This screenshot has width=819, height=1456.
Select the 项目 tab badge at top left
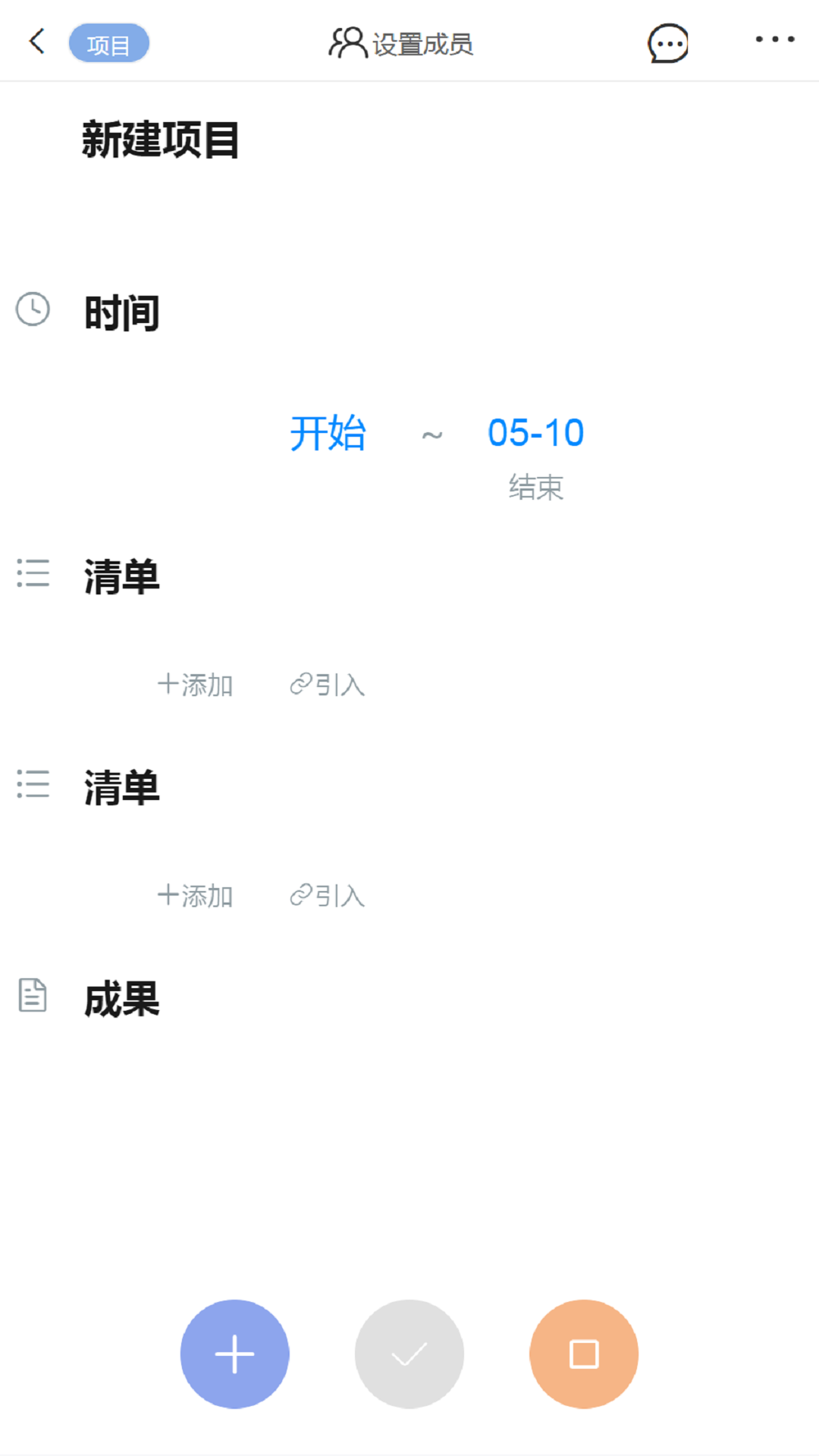109,42
